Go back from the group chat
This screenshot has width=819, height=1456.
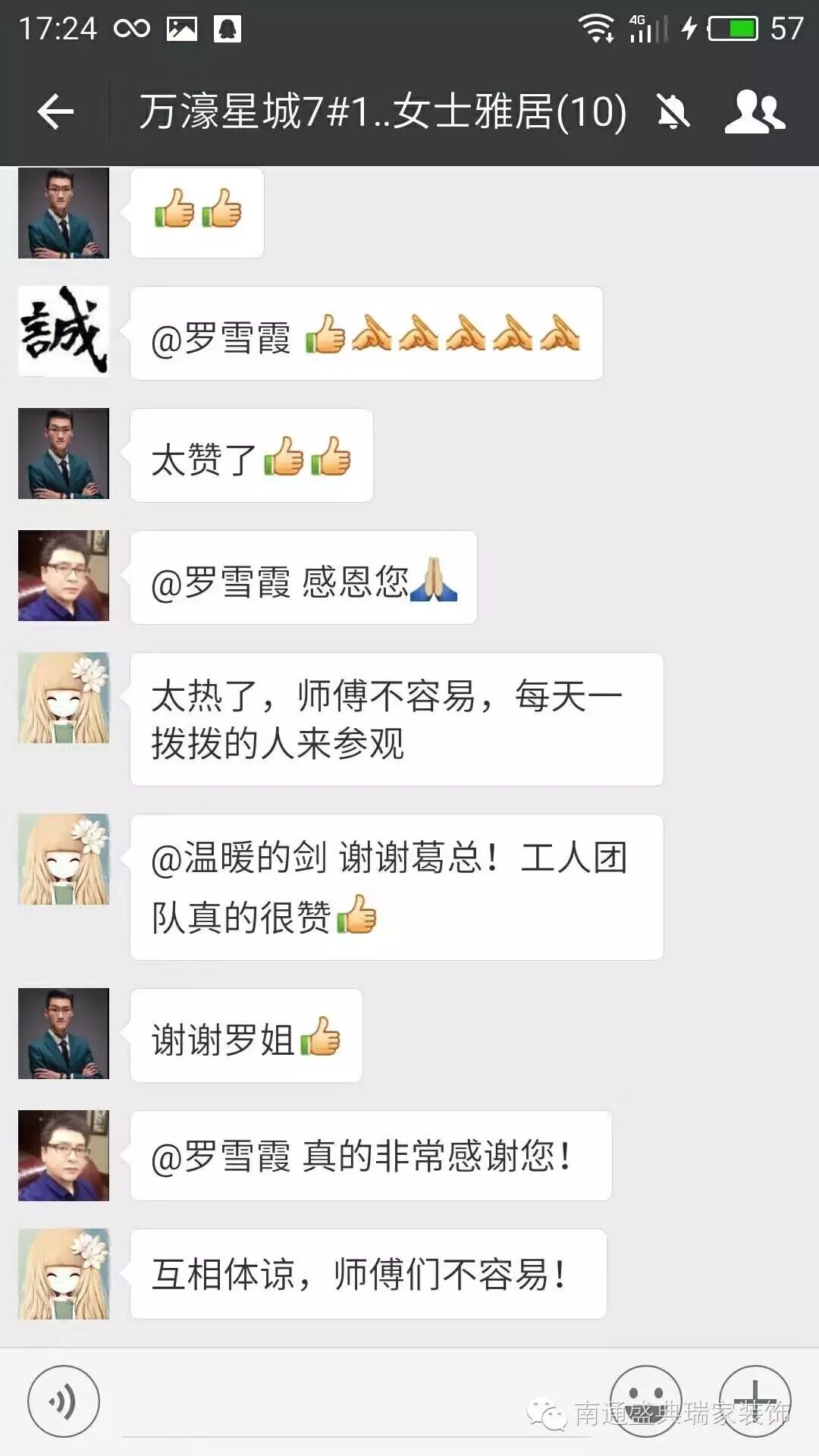pyautogui.click(x=55, y=112)
